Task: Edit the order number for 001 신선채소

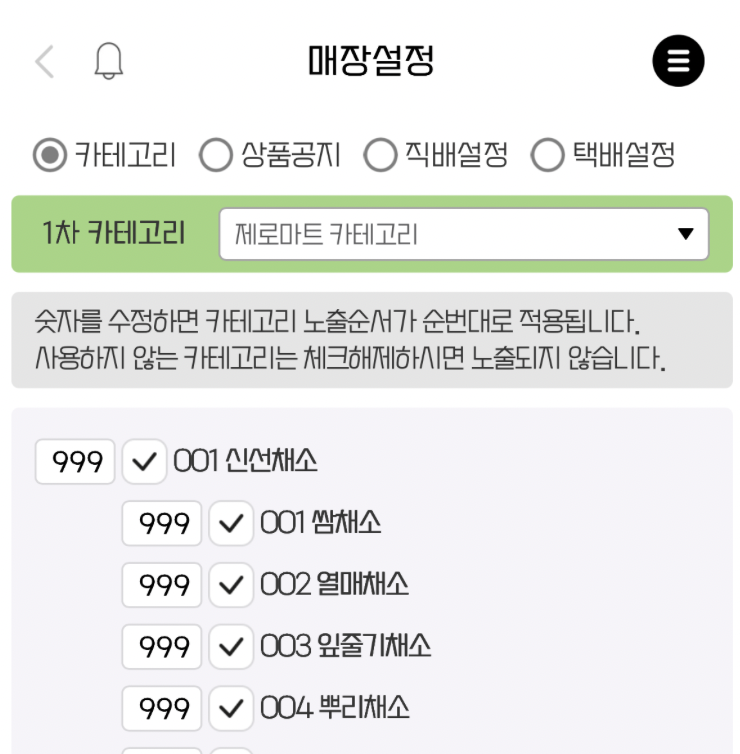Action: (76, 462)
